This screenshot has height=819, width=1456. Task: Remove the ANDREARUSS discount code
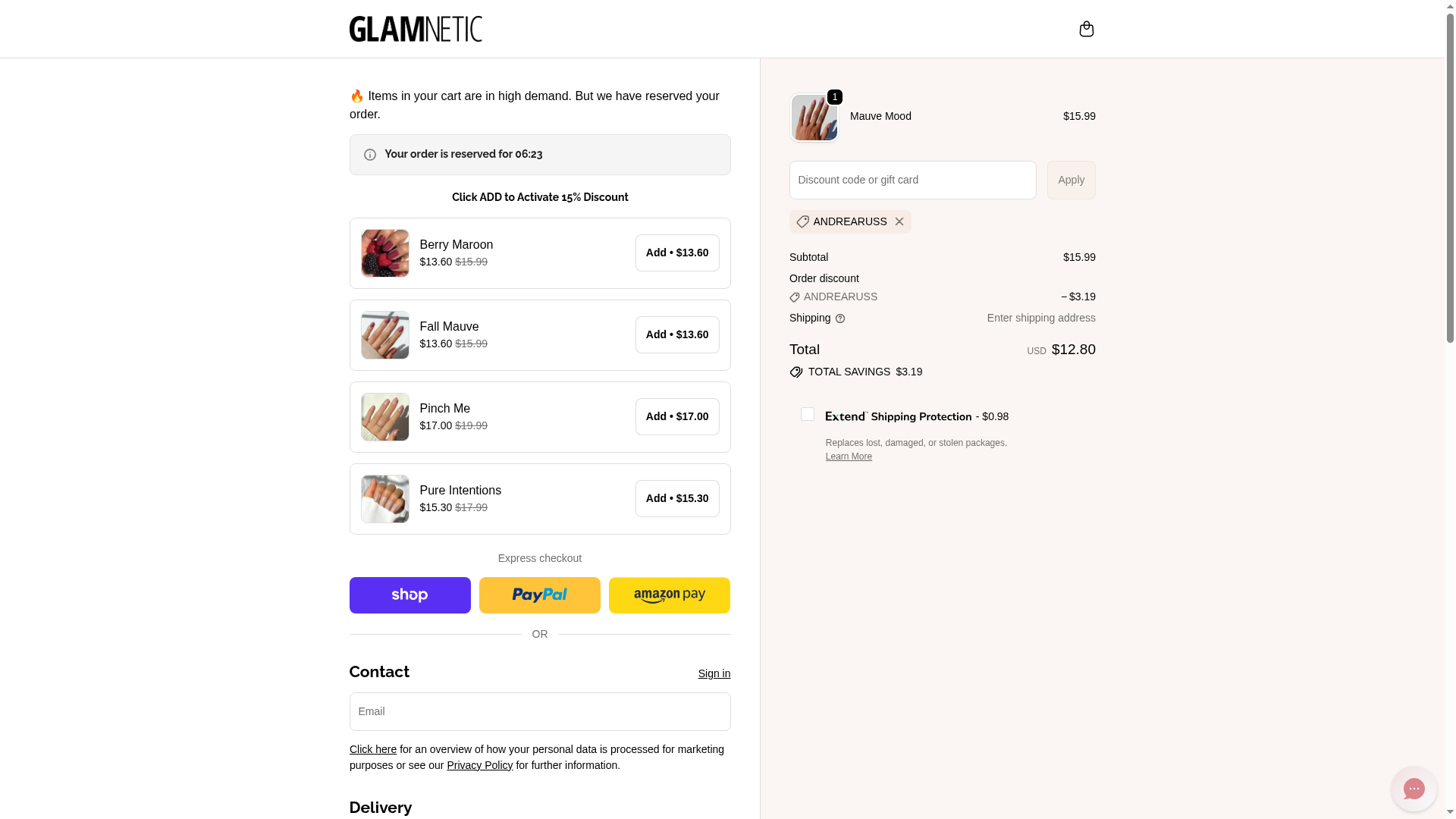pyautogui.click(x=899, y=221)
